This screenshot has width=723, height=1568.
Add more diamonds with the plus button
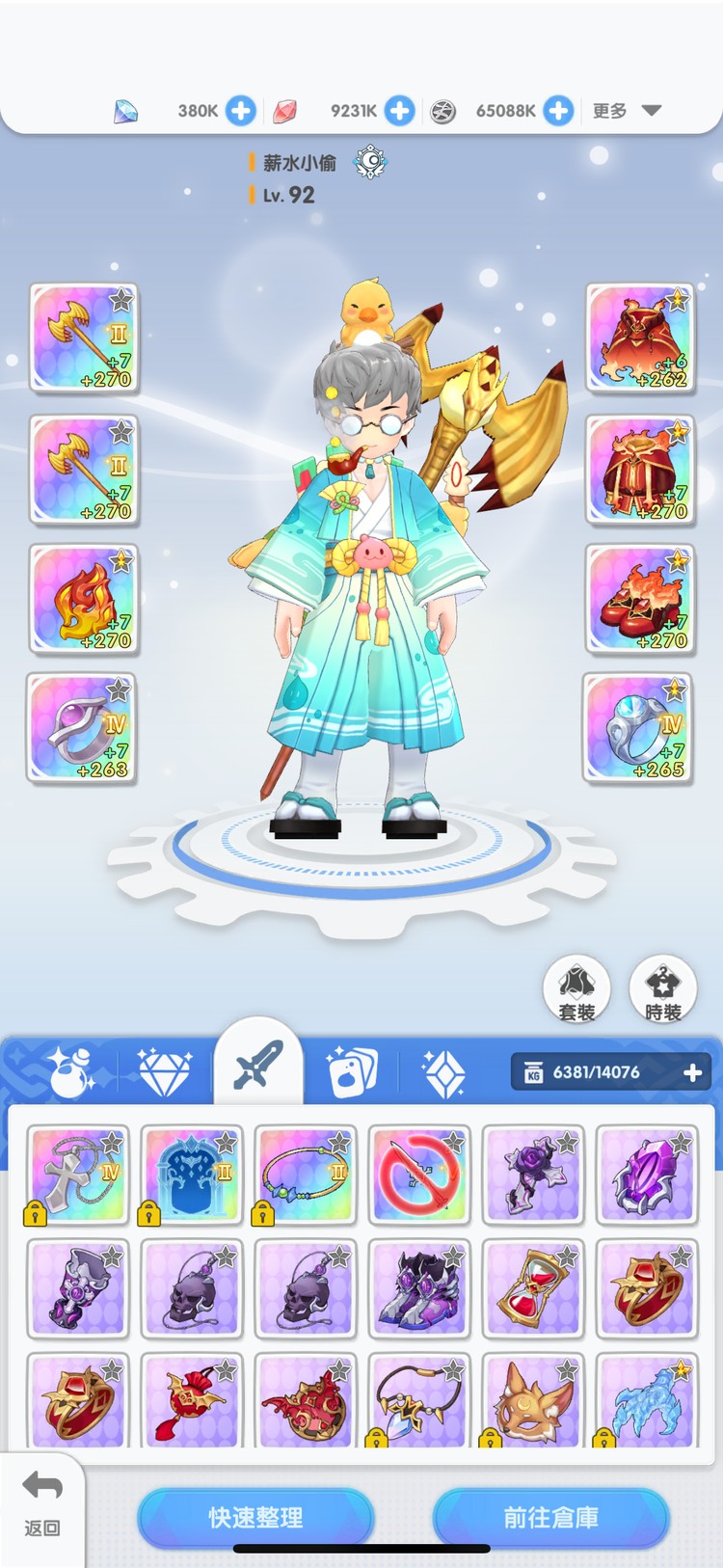241,111
